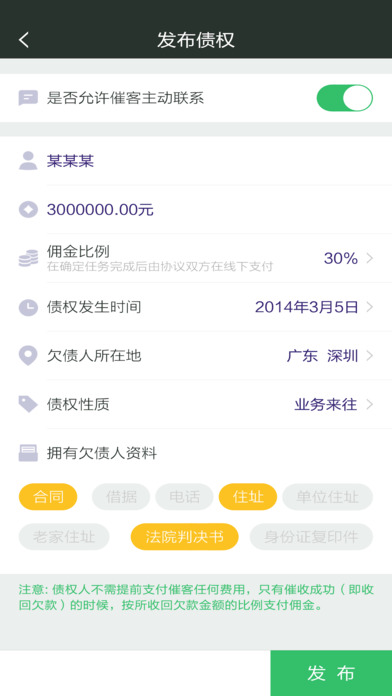The width and height of the screenshot is (392, 696).
Task: Tap the 发布 publish button
Action: coord(331,673)
